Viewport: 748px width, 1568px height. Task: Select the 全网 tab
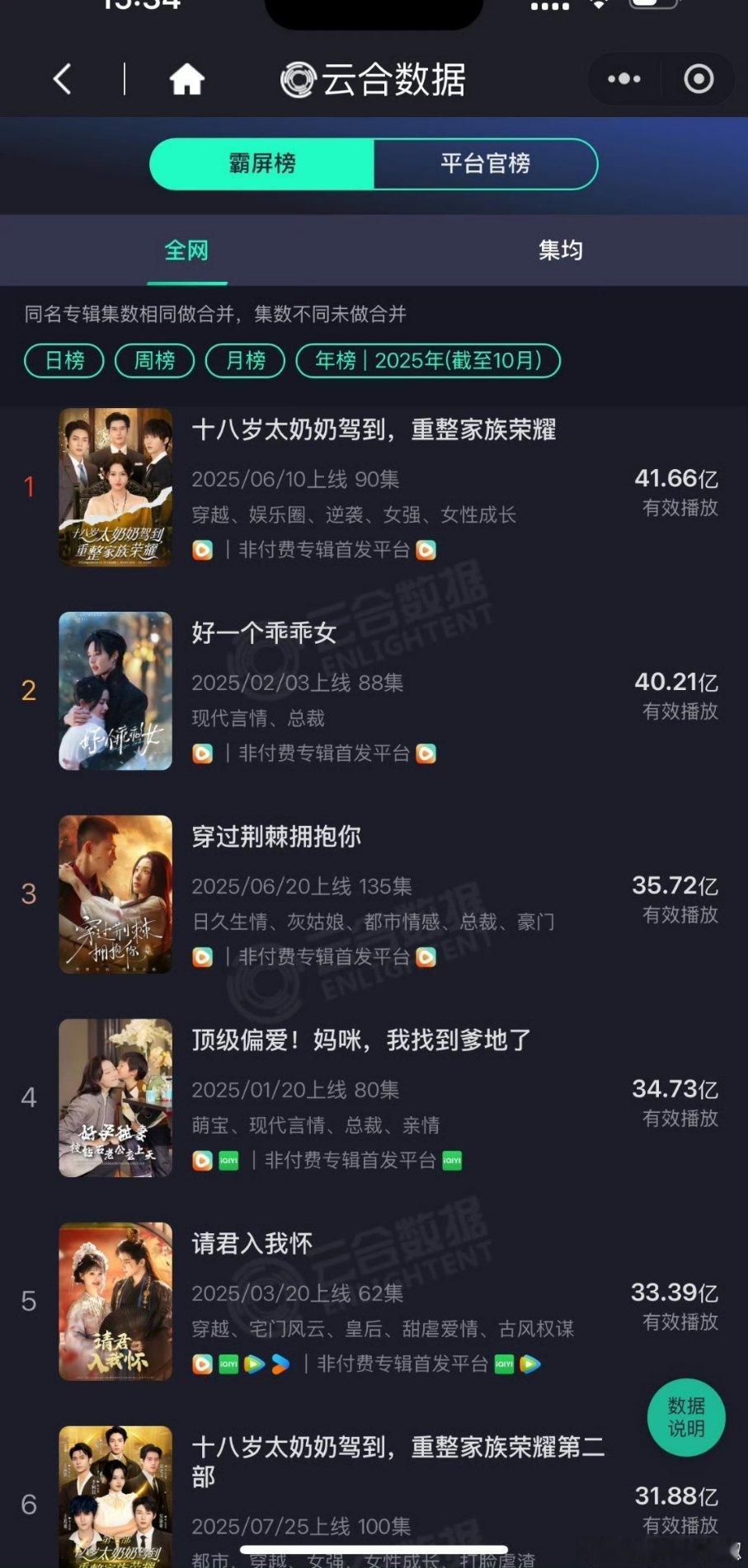point(186,251)
